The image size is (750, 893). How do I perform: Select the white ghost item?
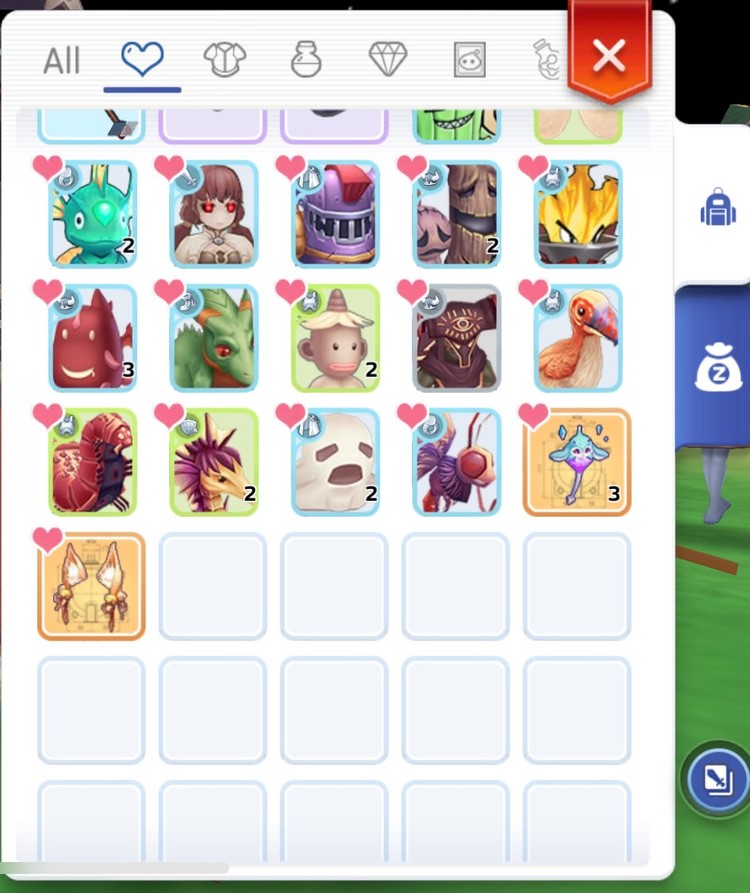[334, 462]
